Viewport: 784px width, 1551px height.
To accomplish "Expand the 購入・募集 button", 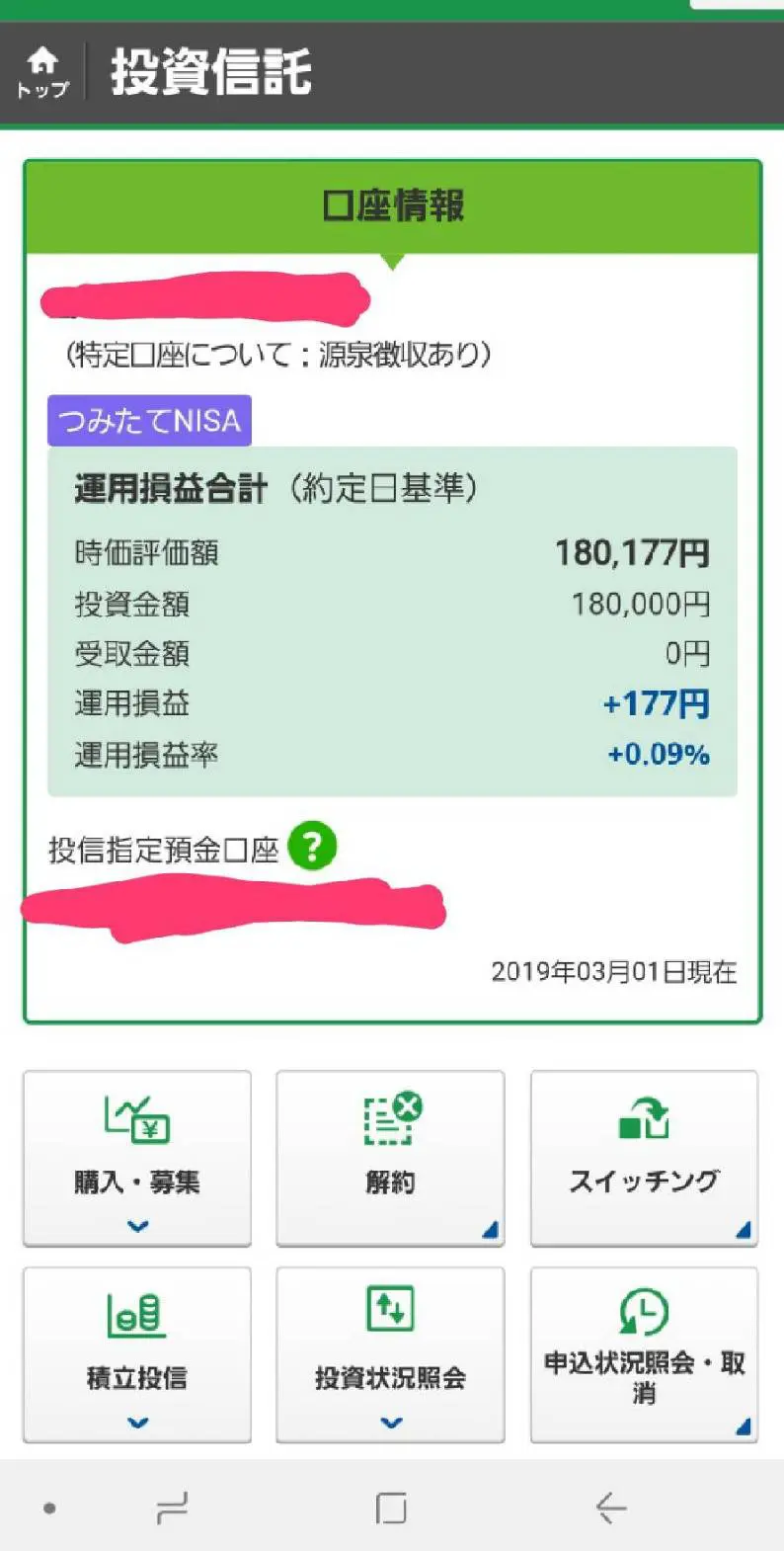I will tap(137, 1159).
